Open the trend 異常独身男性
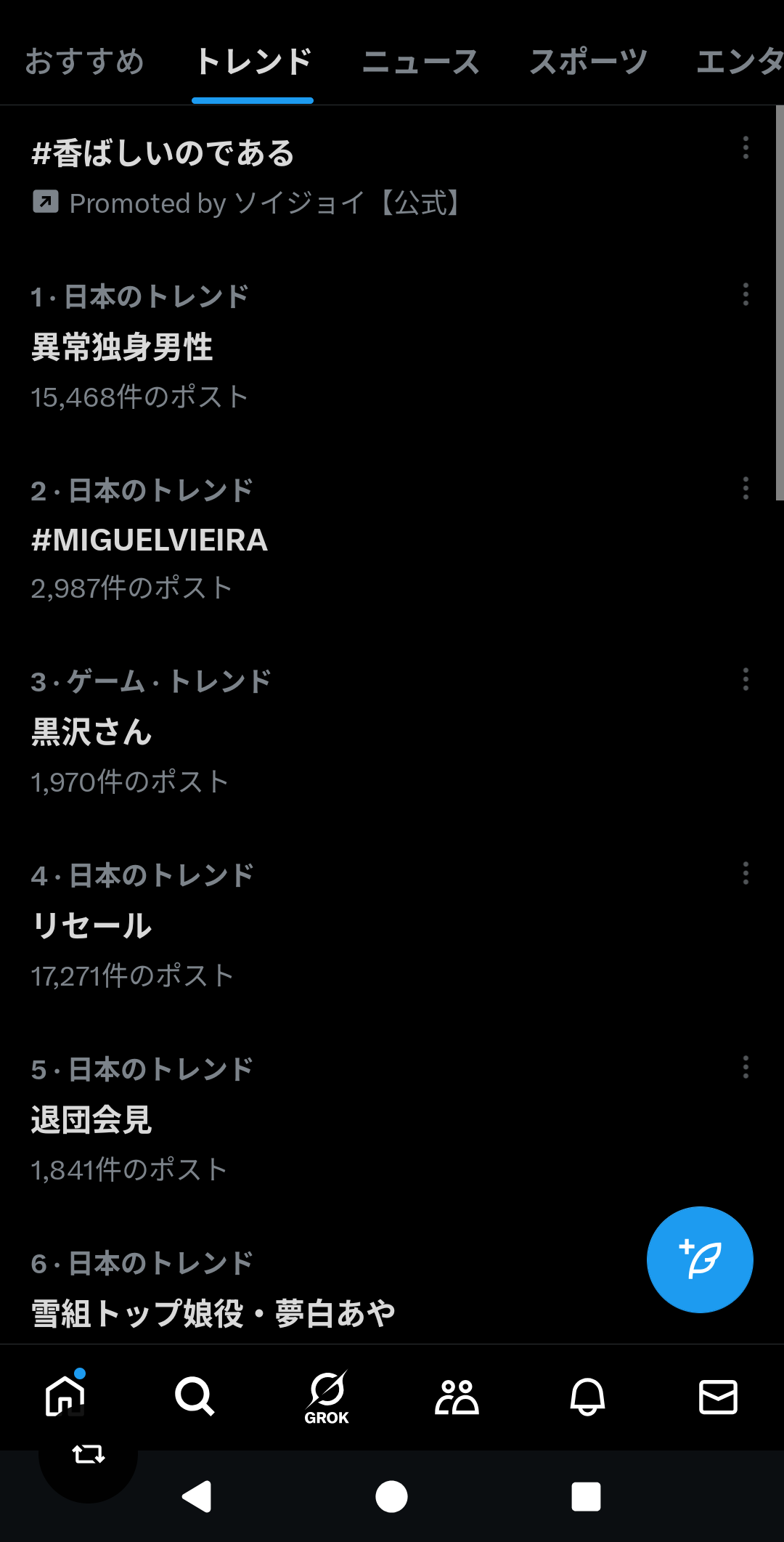784x1542 pixels. [122, 347]
